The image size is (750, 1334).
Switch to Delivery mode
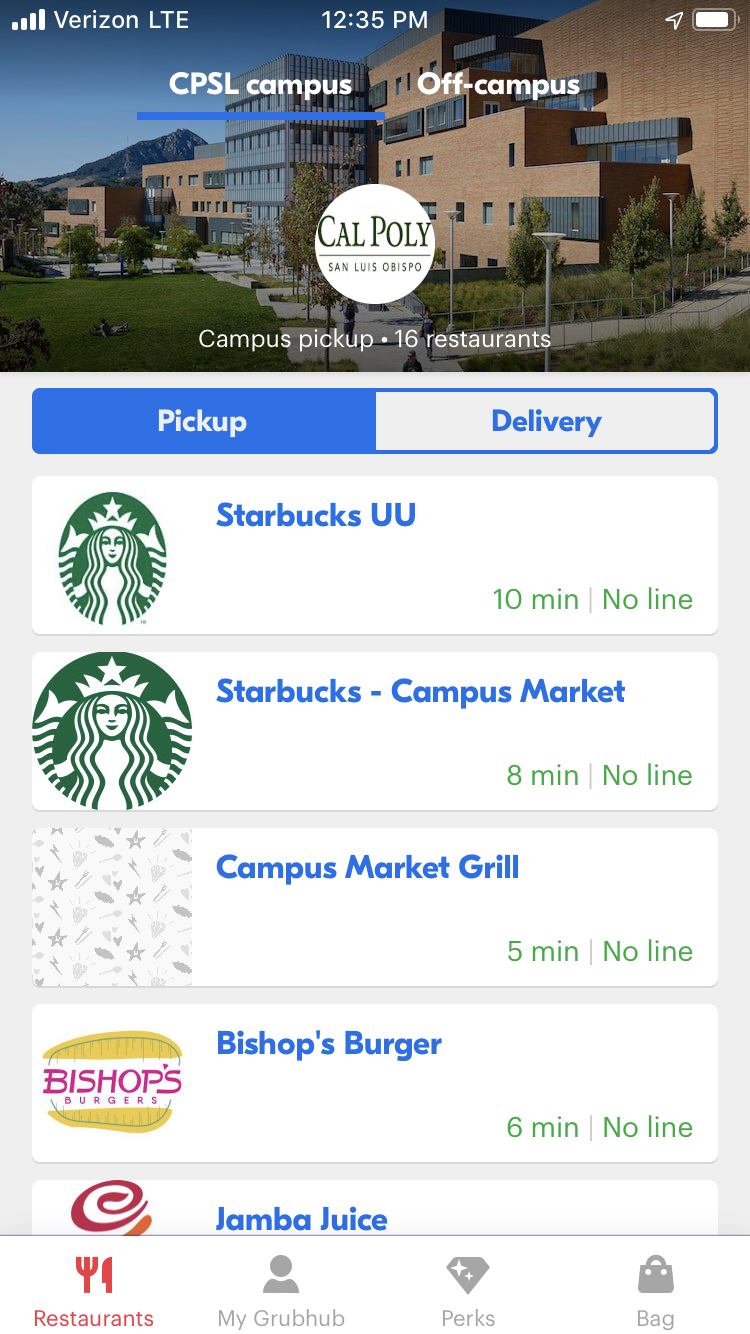546,421
